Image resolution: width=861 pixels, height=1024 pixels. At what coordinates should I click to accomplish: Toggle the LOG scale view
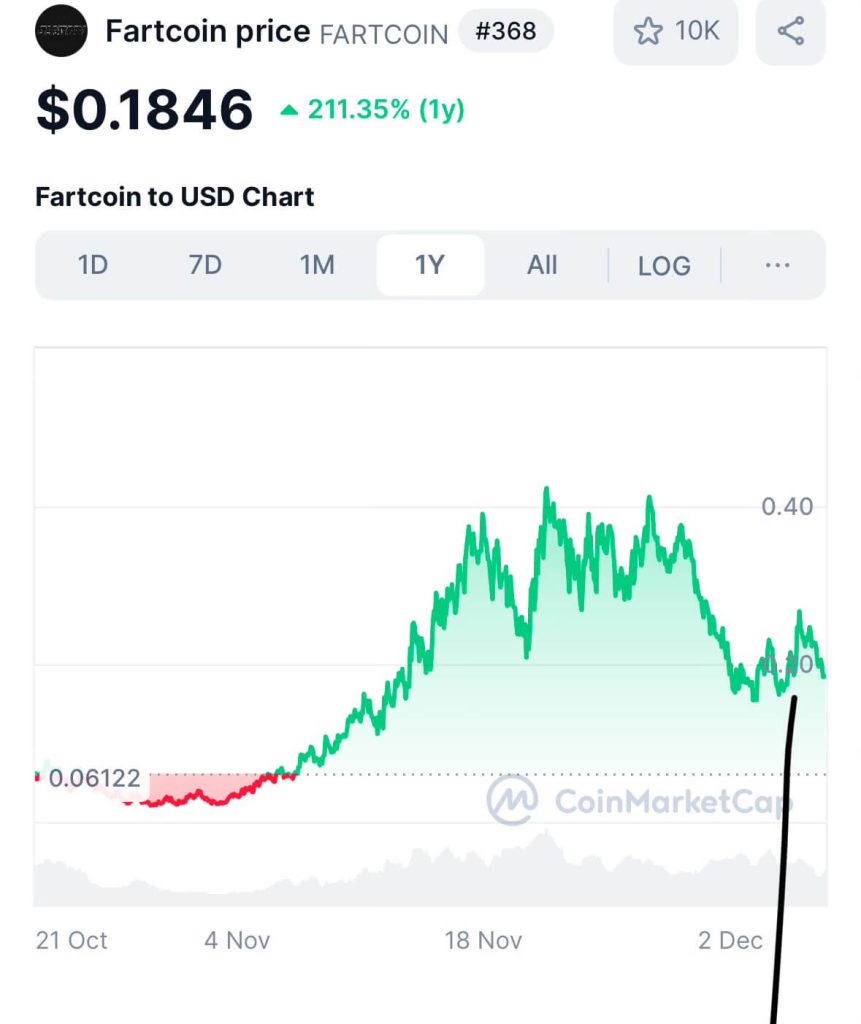click(664, 265)
